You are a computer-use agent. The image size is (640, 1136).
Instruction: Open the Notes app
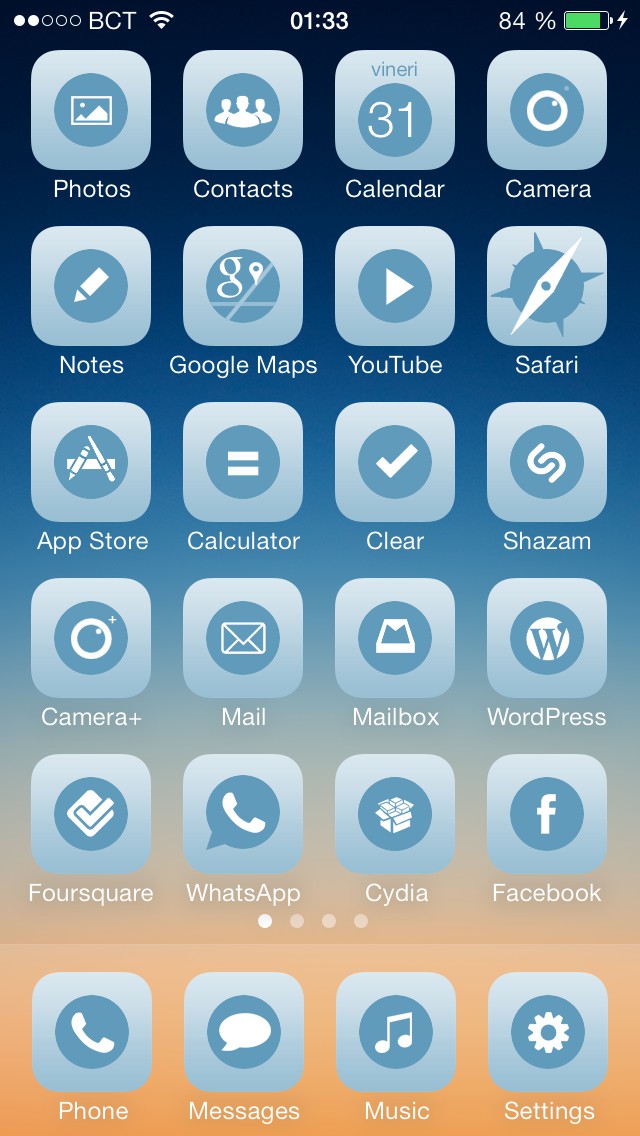click(91, 286)
